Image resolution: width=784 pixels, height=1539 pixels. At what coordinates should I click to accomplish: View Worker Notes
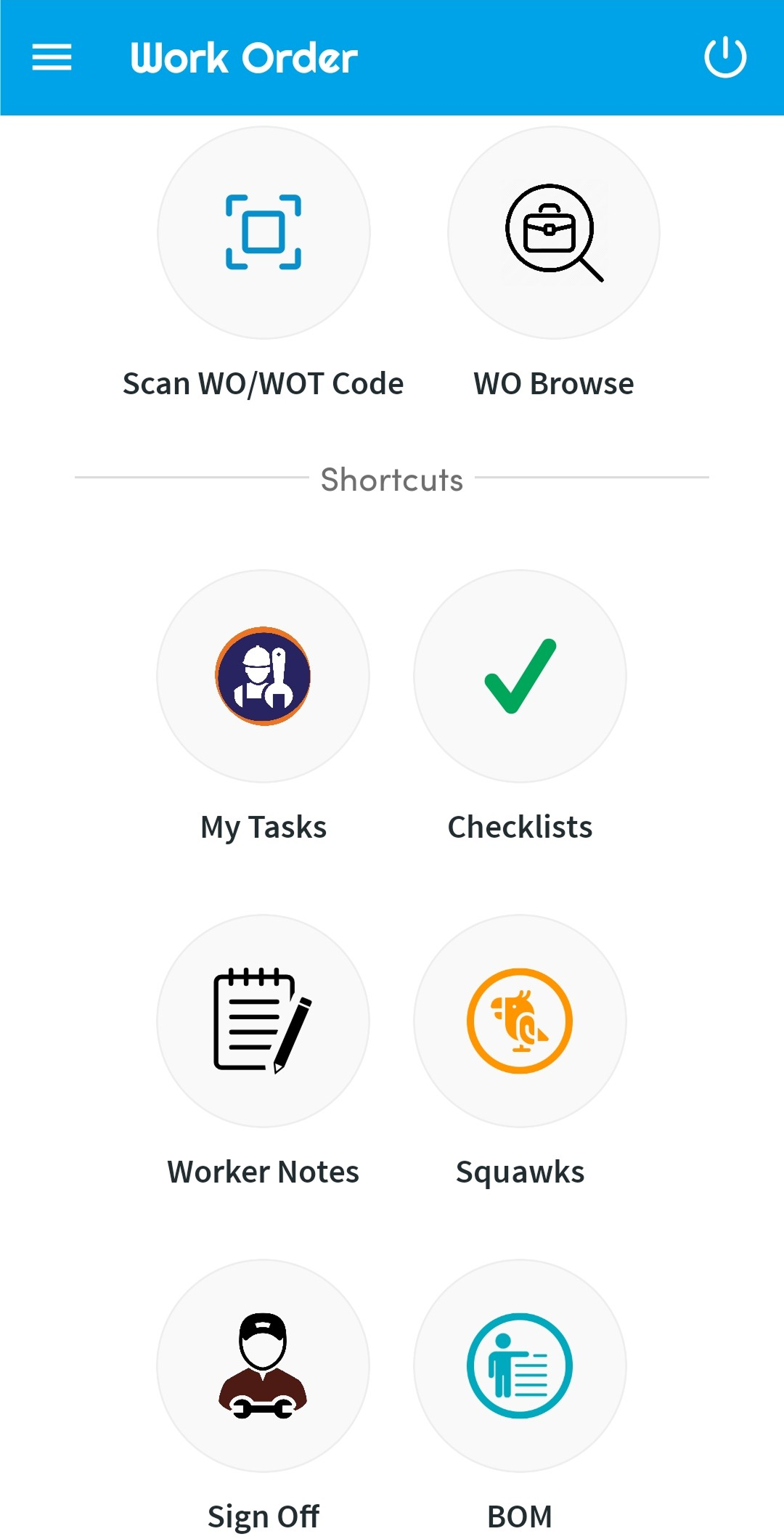tap(264, 1021)
